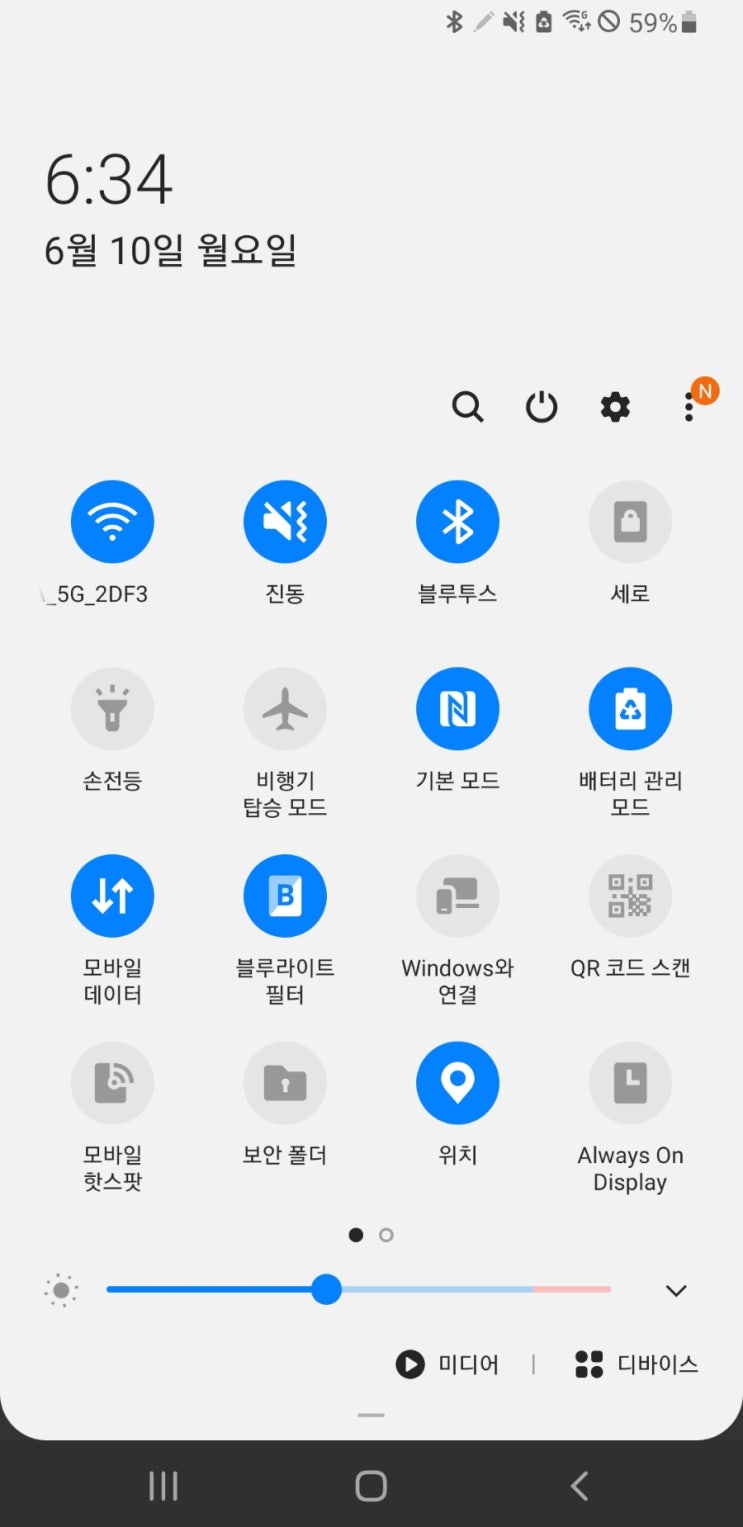Screen dimensions: 743x1527
Task: Disable 블루투스
Action: coord(458,522)
